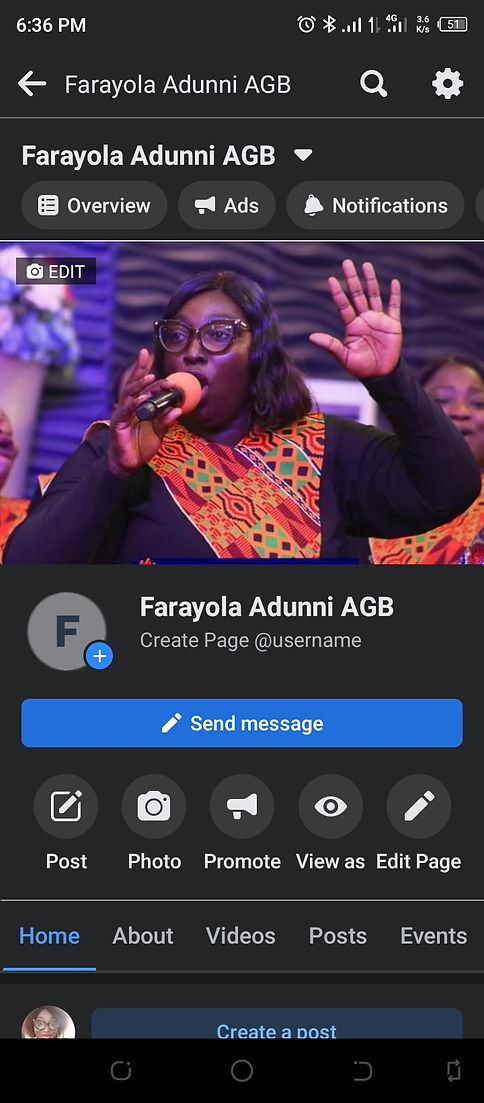Edit the cover photo

56,272
